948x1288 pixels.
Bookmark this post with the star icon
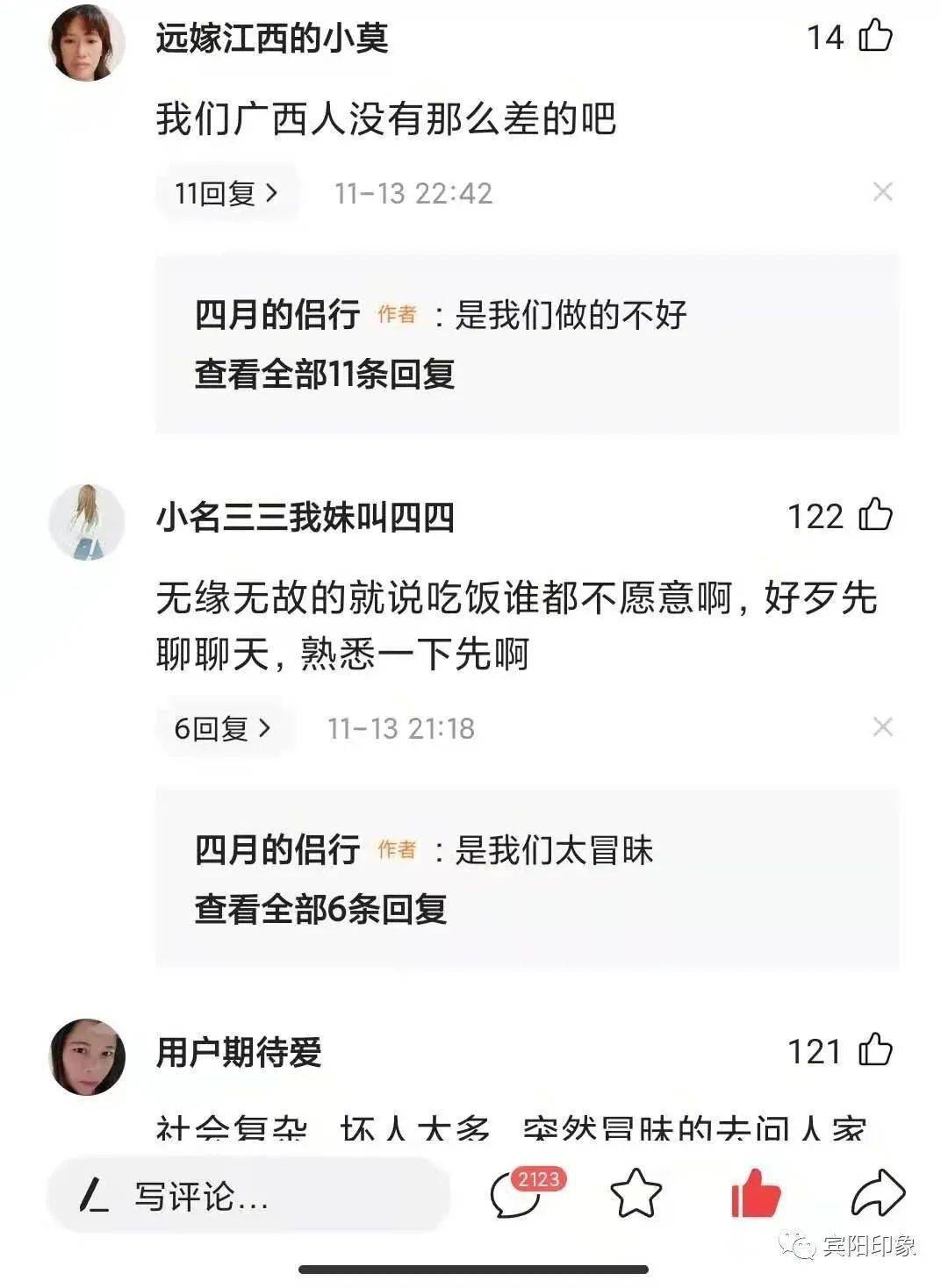636,1193
